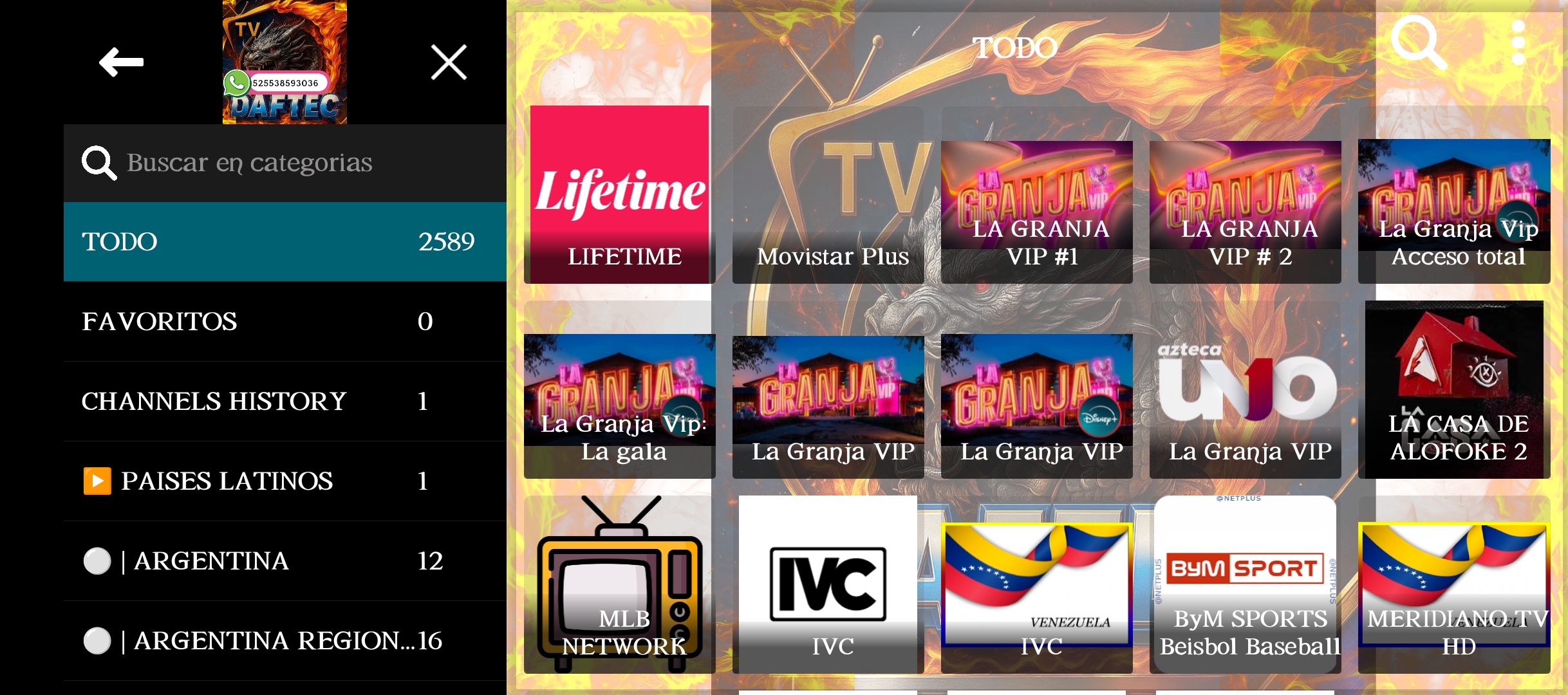The image size is (1568, 695).
Task: Open CHANNELS HISTORY category
Action: pyautogui.click(x=285, y=401)
